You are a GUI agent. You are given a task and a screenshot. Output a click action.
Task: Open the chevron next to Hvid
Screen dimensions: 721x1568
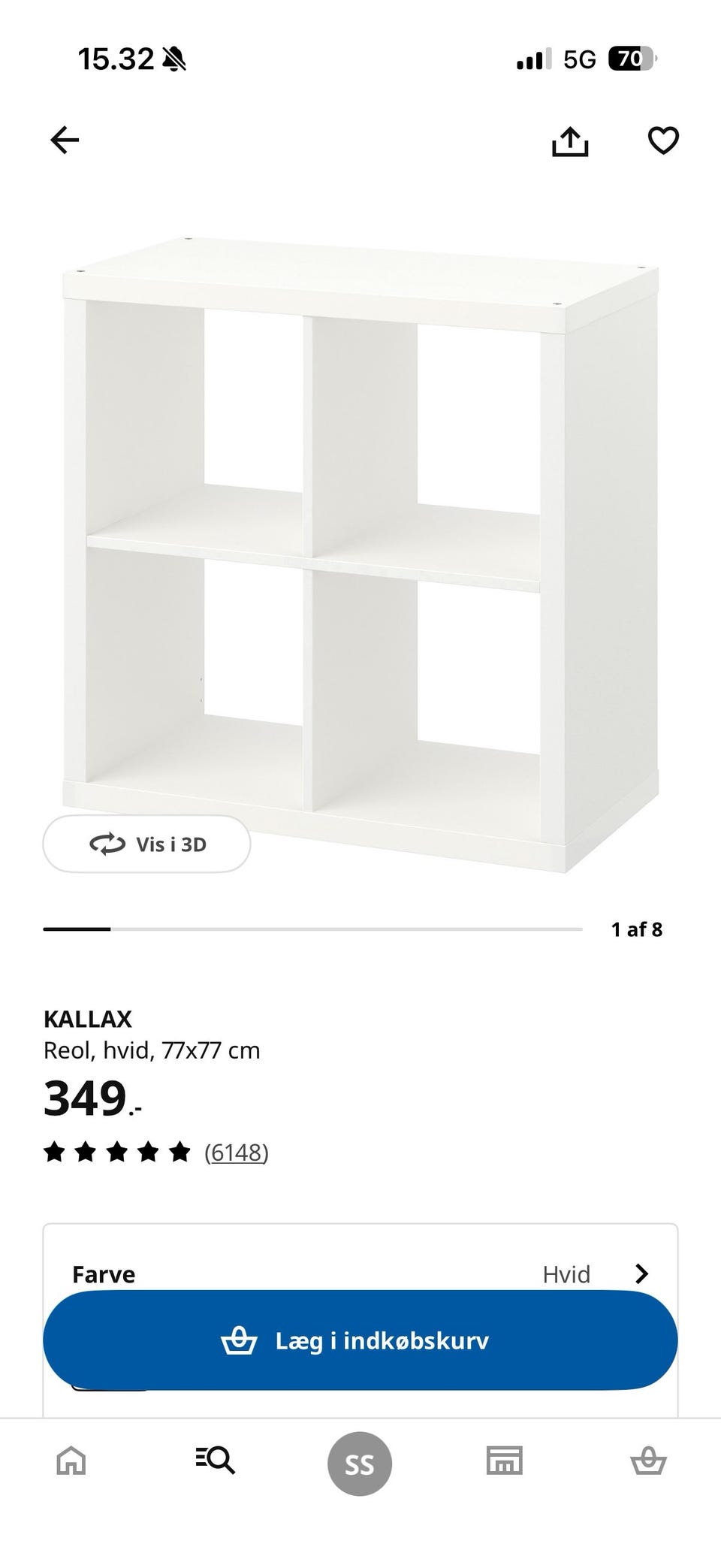(642, 1273)
